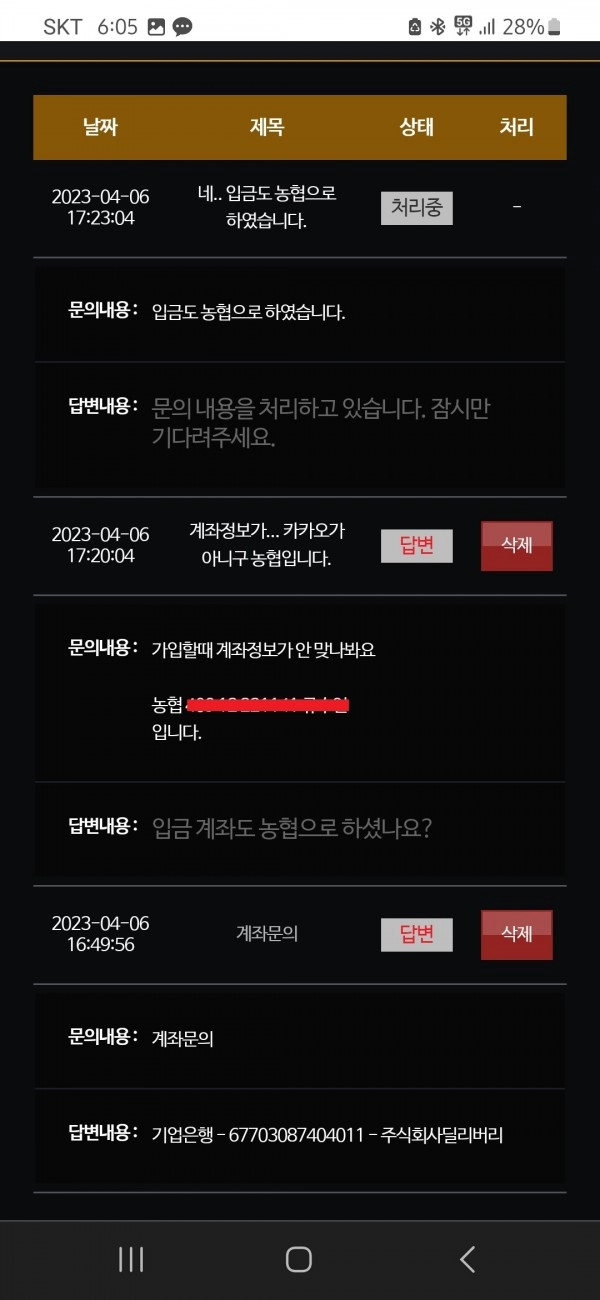
Task: Tap 답변 status on 계좌문의 inquiry
Action: click(416, 935)
